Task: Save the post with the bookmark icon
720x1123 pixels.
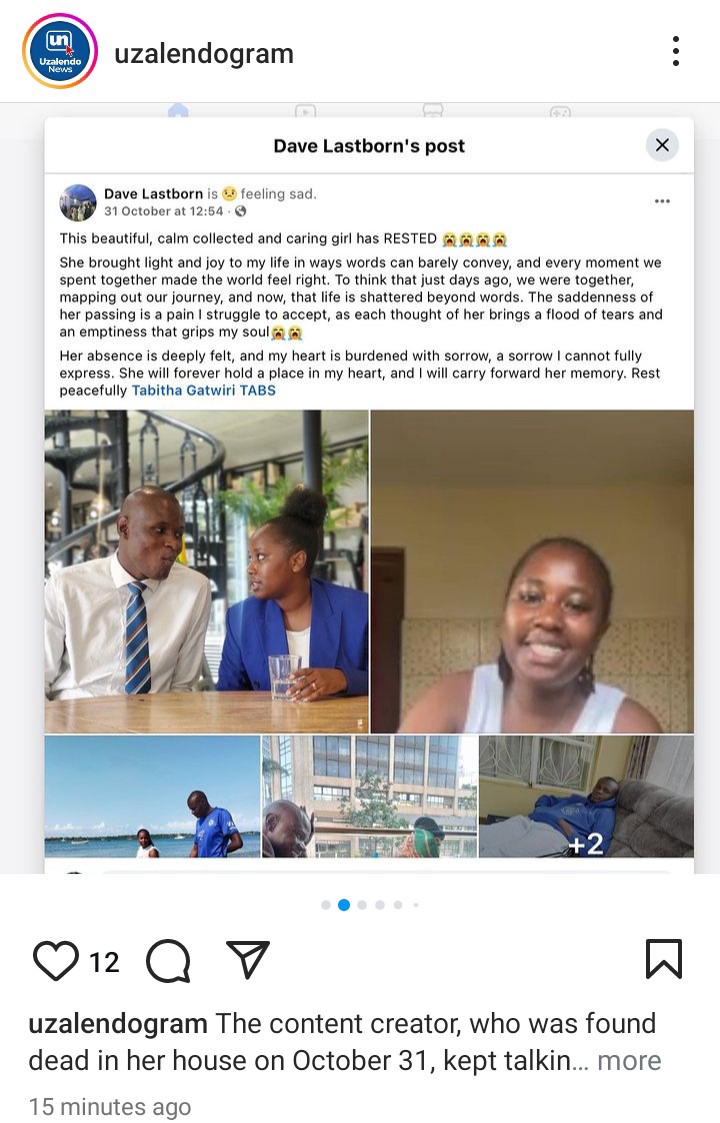Action: [664, 959]
